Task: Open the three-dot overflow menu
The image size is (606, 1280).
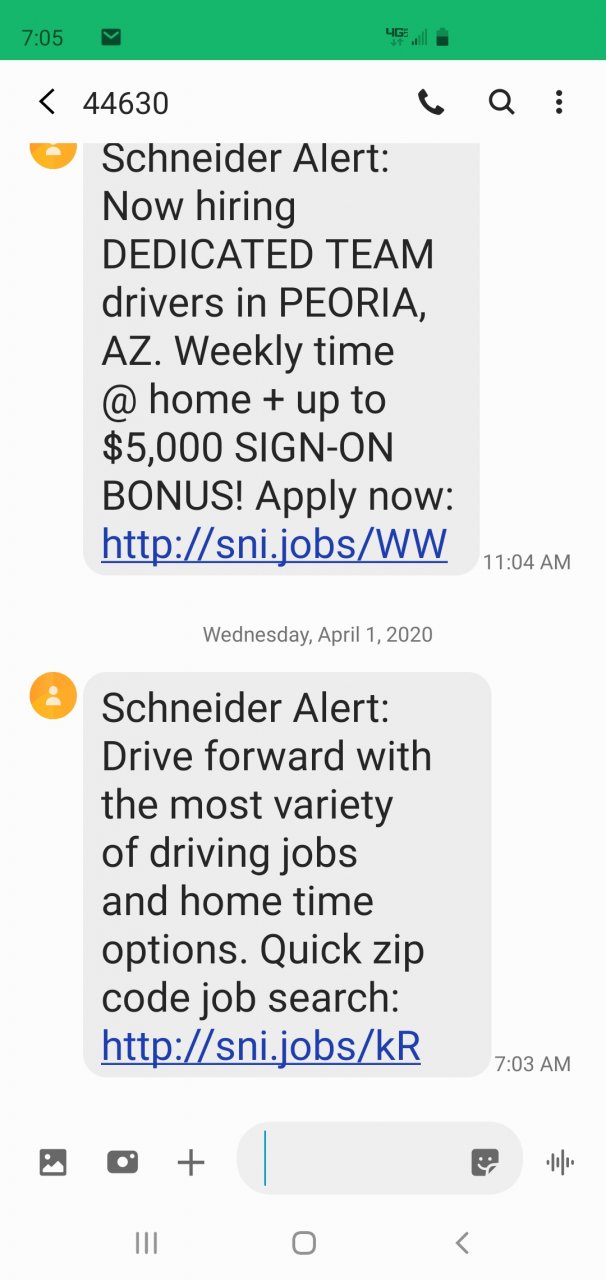Action: (x=559, y=102)
